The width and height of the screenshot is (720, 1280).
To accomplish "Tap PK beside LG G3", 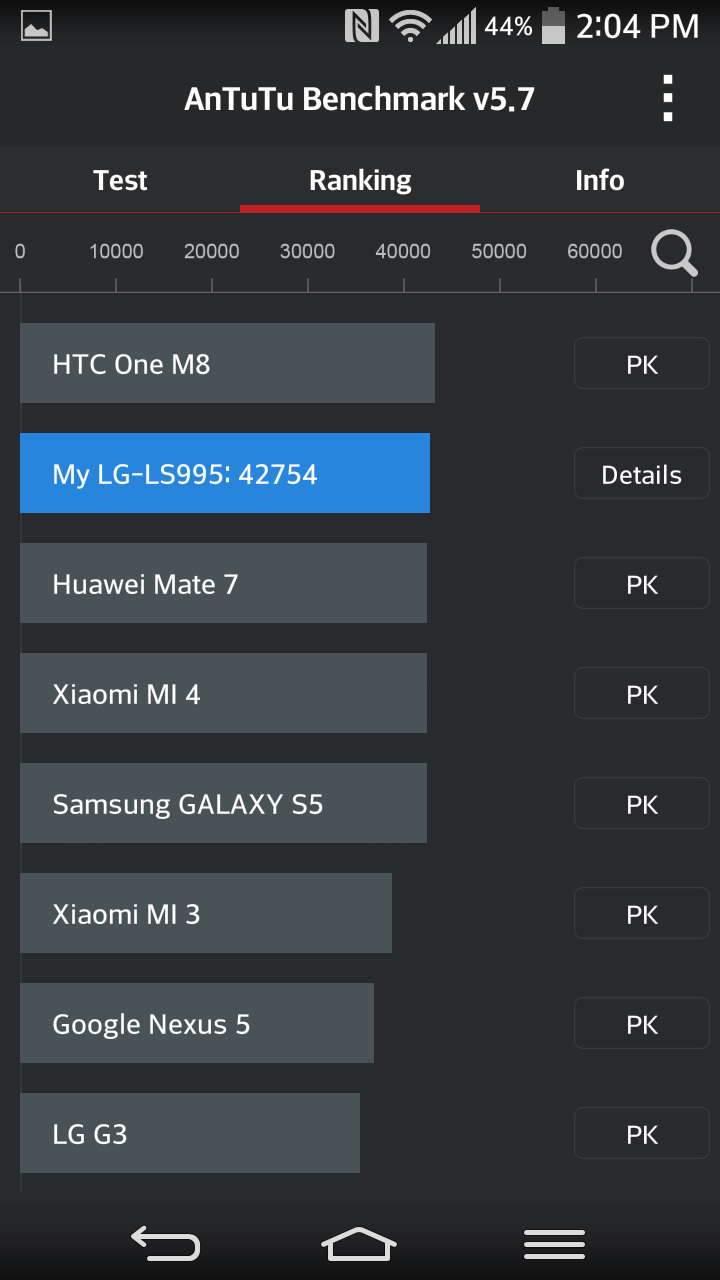I will [641, 1134].
